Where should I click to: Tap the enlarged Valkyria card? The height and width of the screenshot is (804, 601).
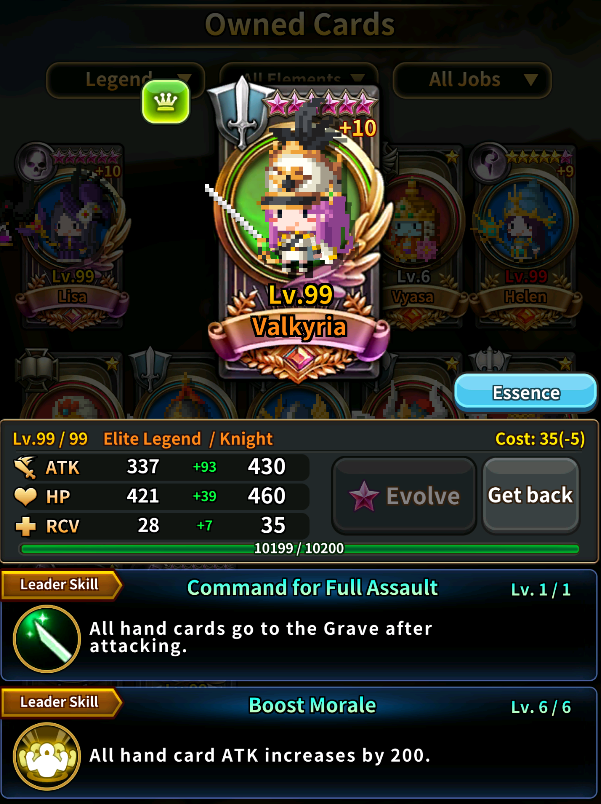(297, 230)
